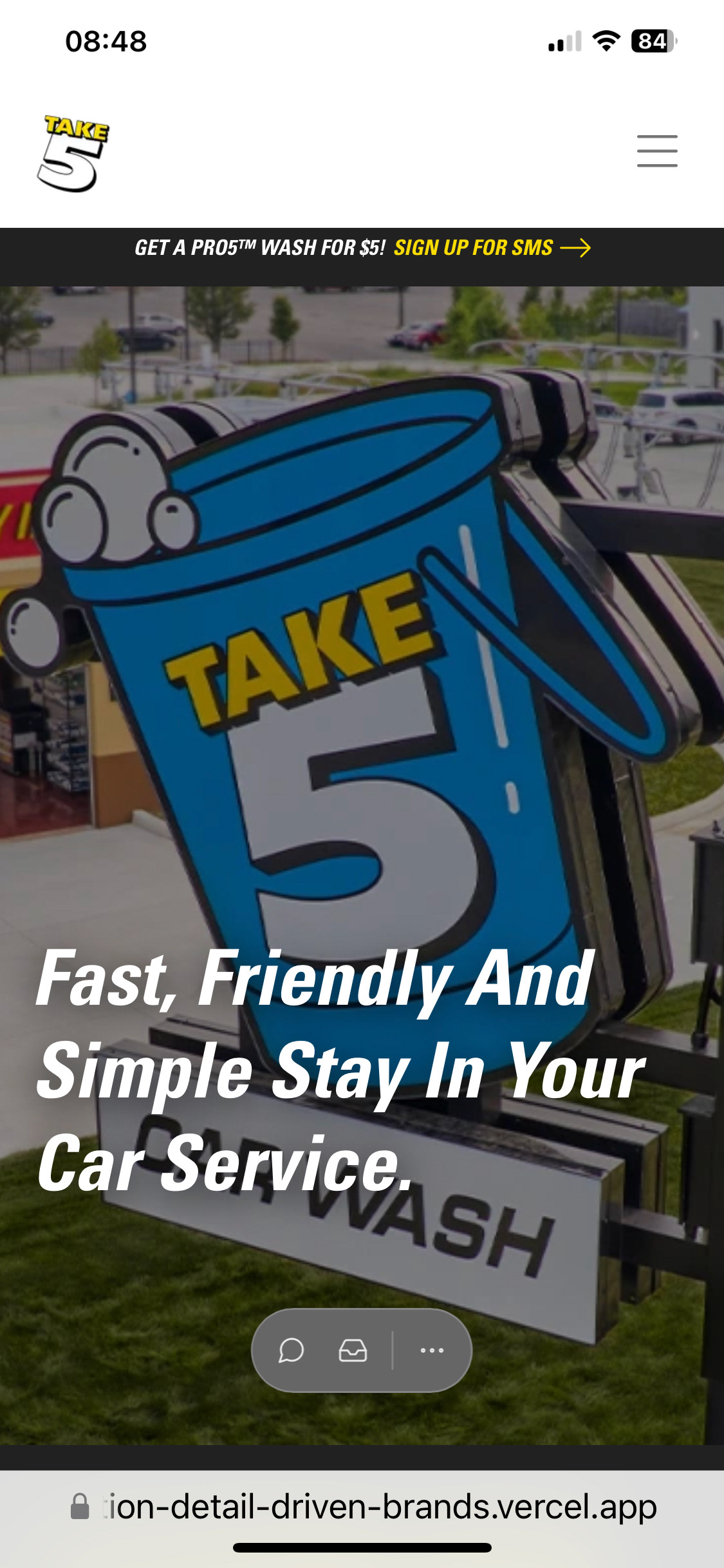Open the Sign Up For SMS link
The image size is (724, 1568).
point(492,248)
